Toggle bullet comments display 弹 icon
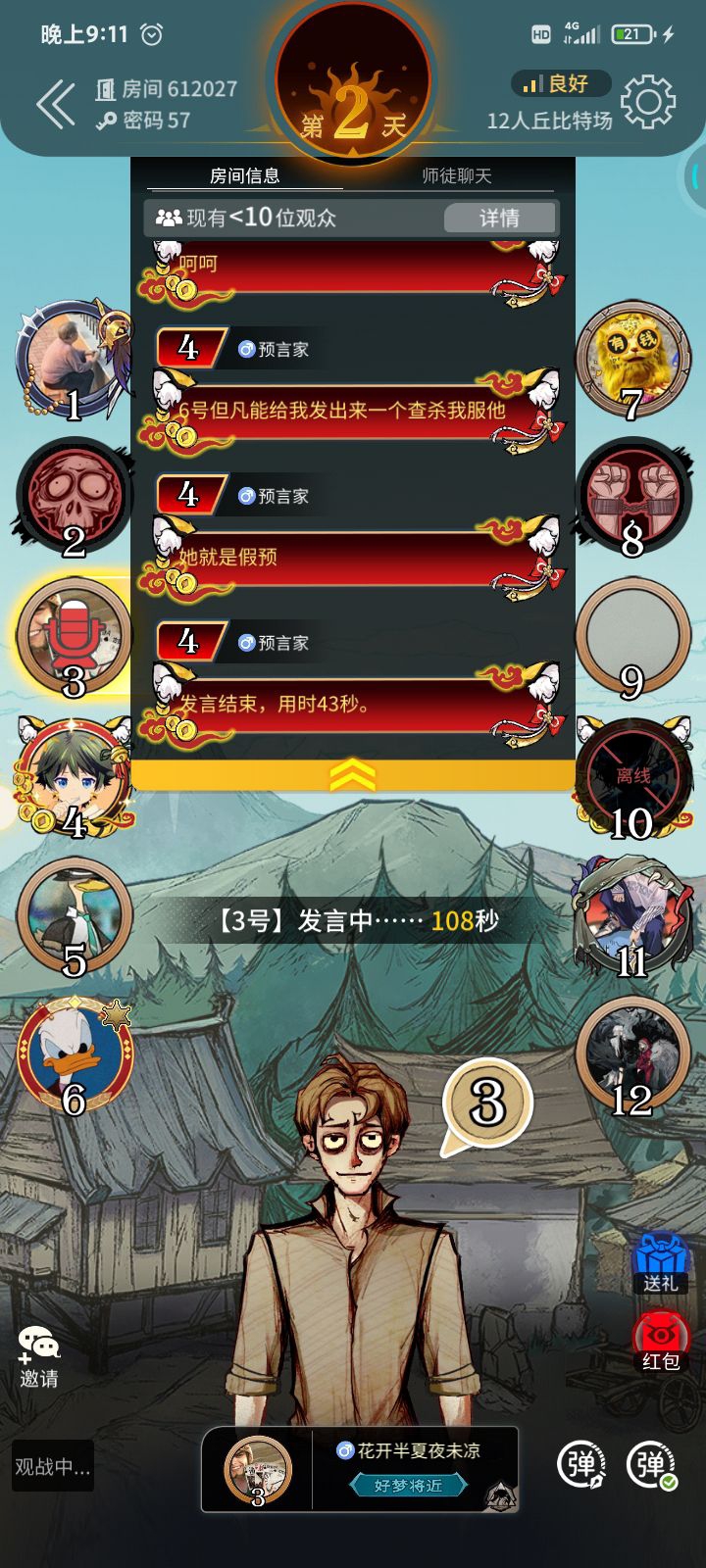The height and width of the screenshot is (1568, 706). pyautogui.click(x=651, y=1465)
